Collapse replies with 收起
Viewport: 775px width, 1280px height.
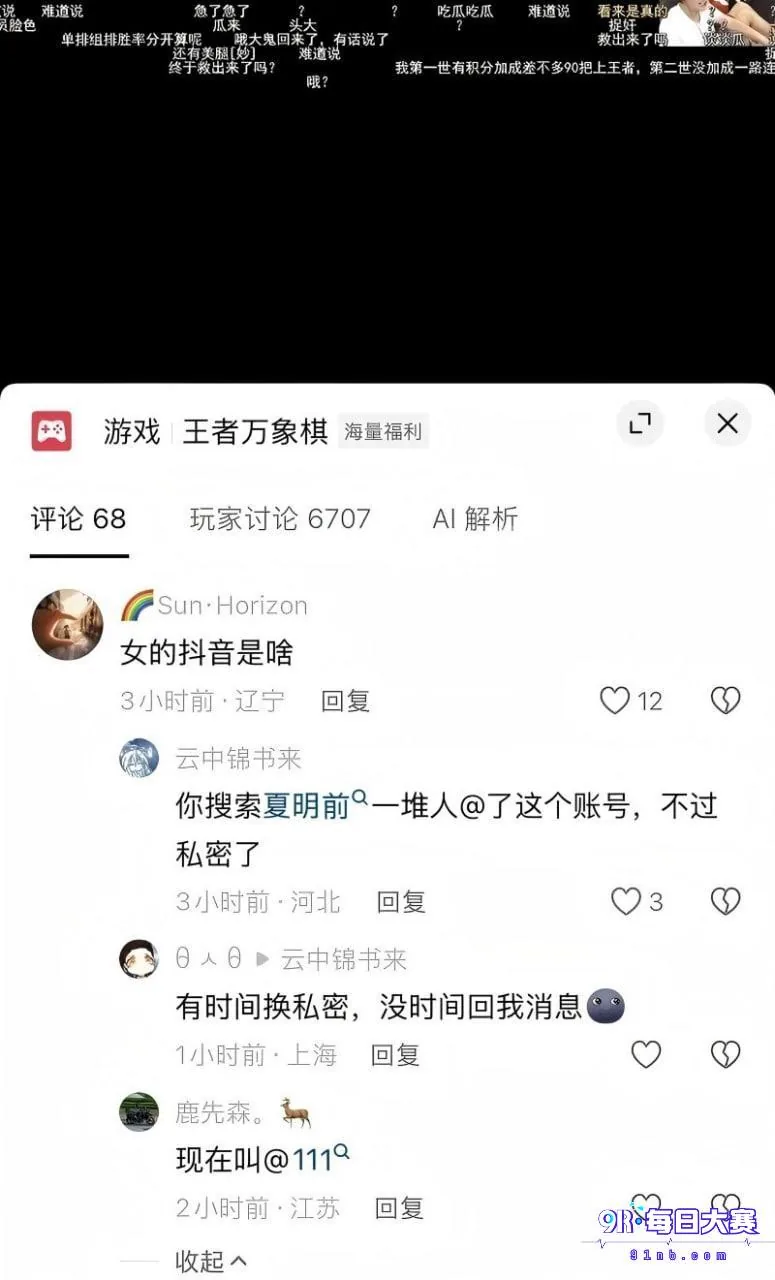pos(211,1261)
